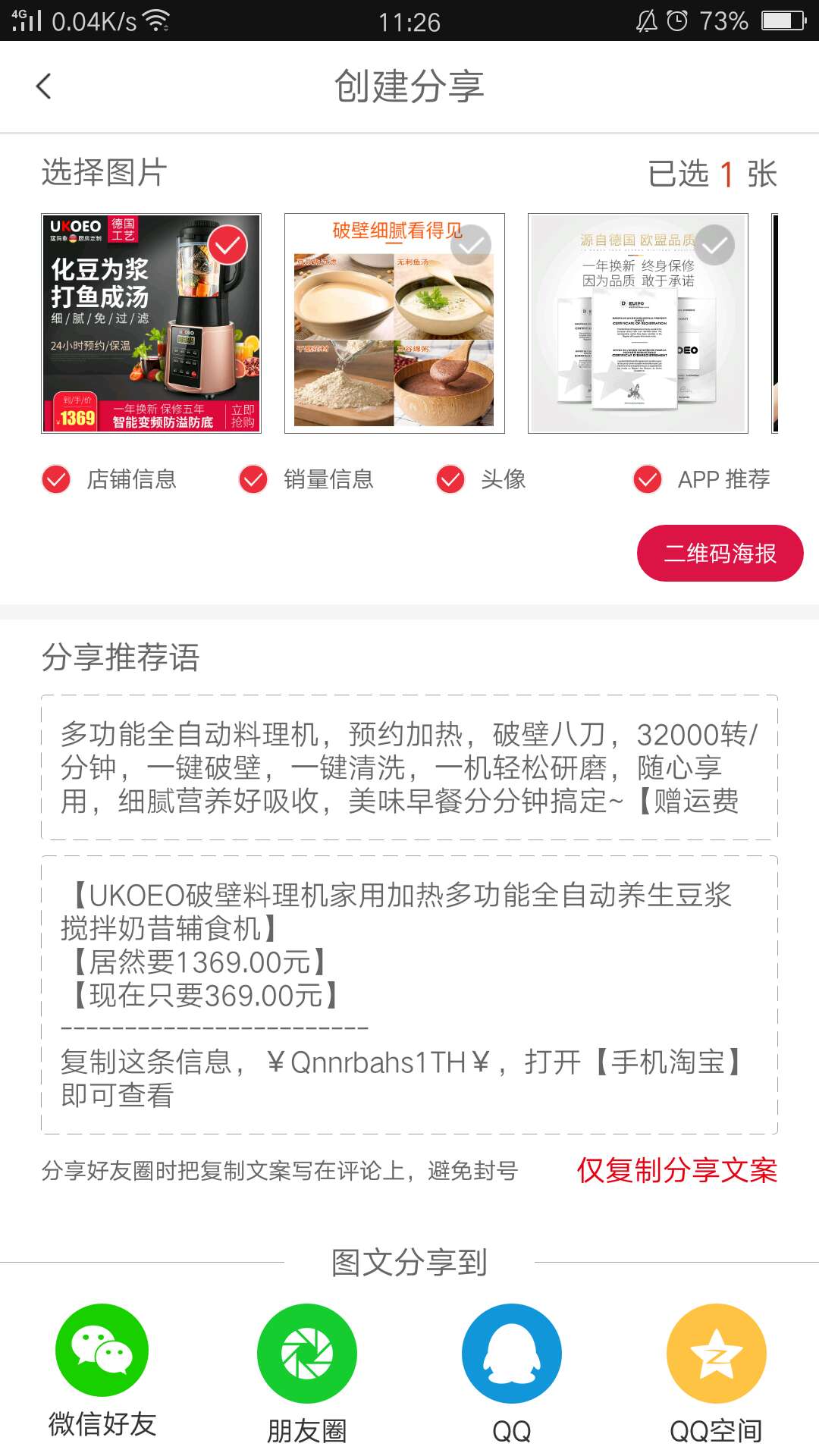This screenshot has height=1456, width=819.
Task: Share to 朋友圈 moments
Action: pos(307,1354)
